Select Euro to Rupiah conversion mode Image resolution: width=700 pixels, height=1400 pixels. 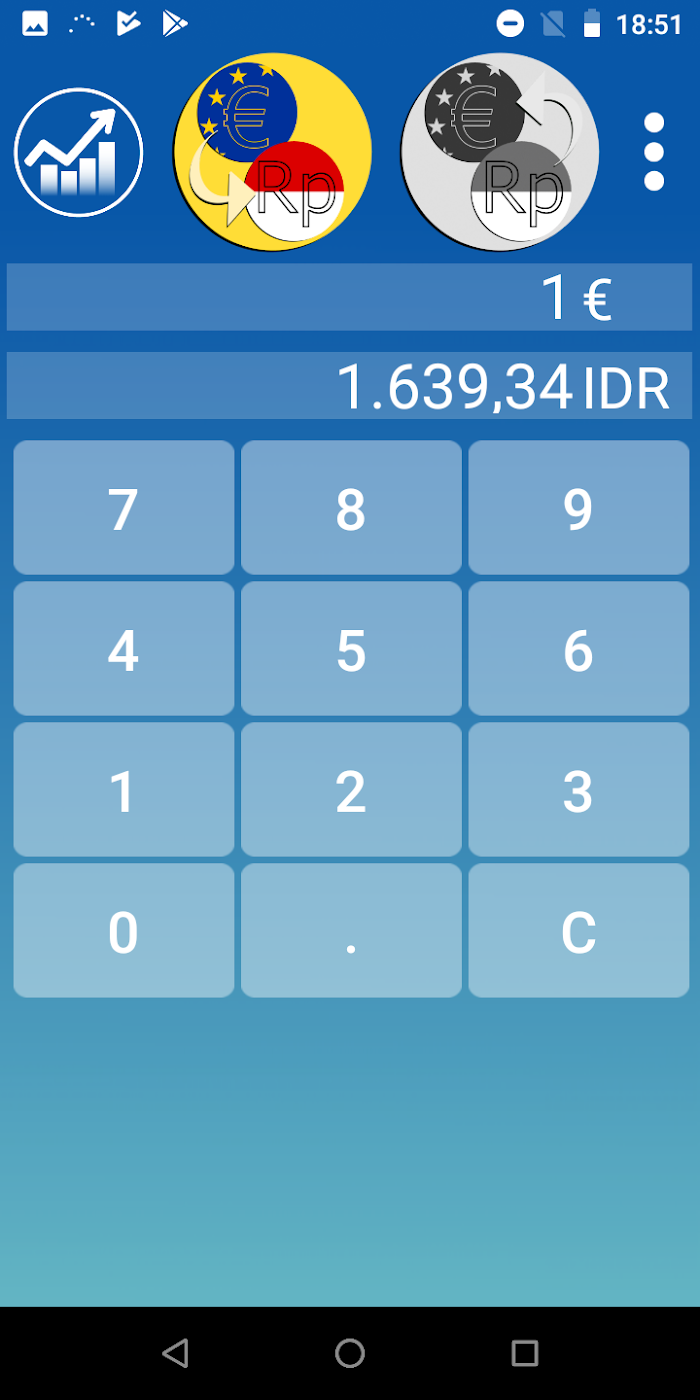click(272, 152)
